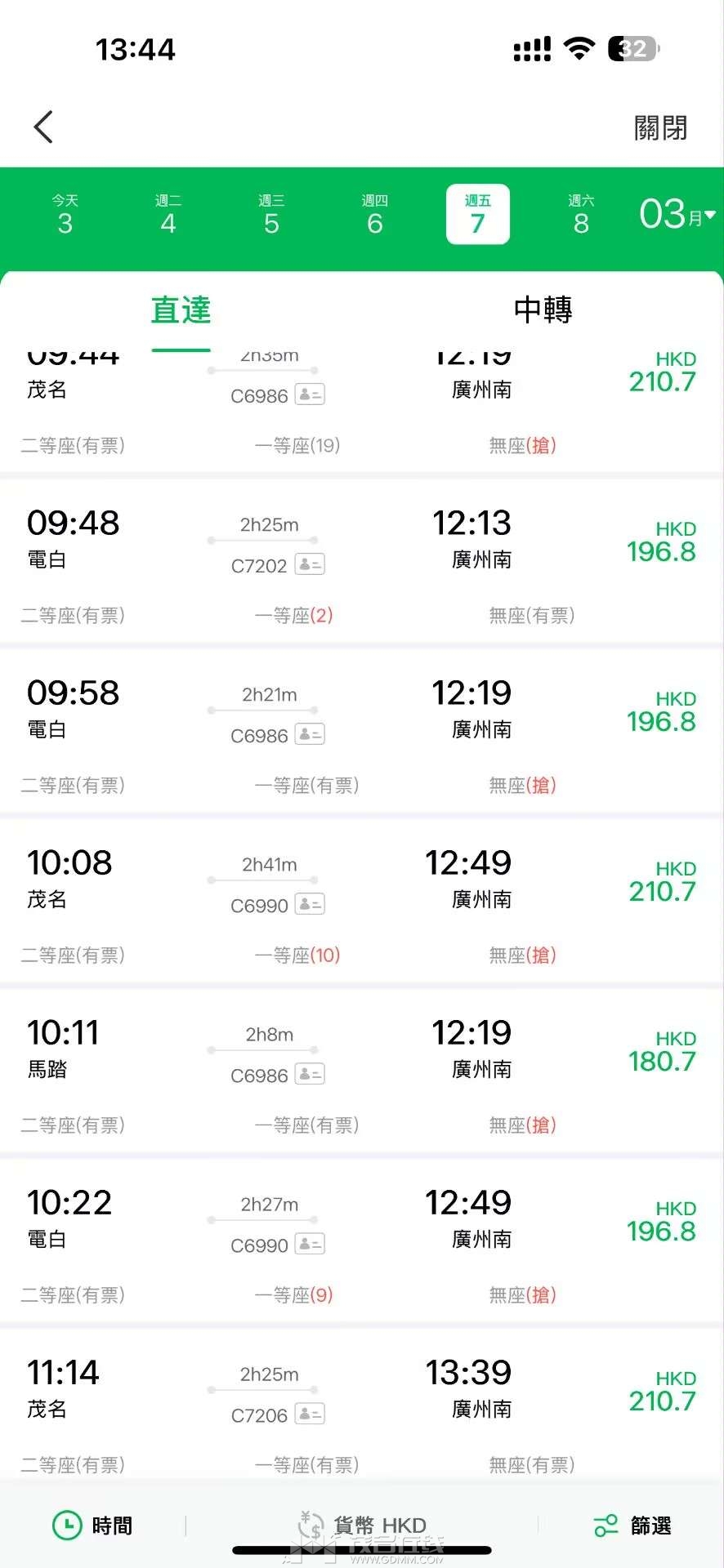Select today, date 3
The height and width of the screenshot is (1568, 724).
[x=65, y=215]
